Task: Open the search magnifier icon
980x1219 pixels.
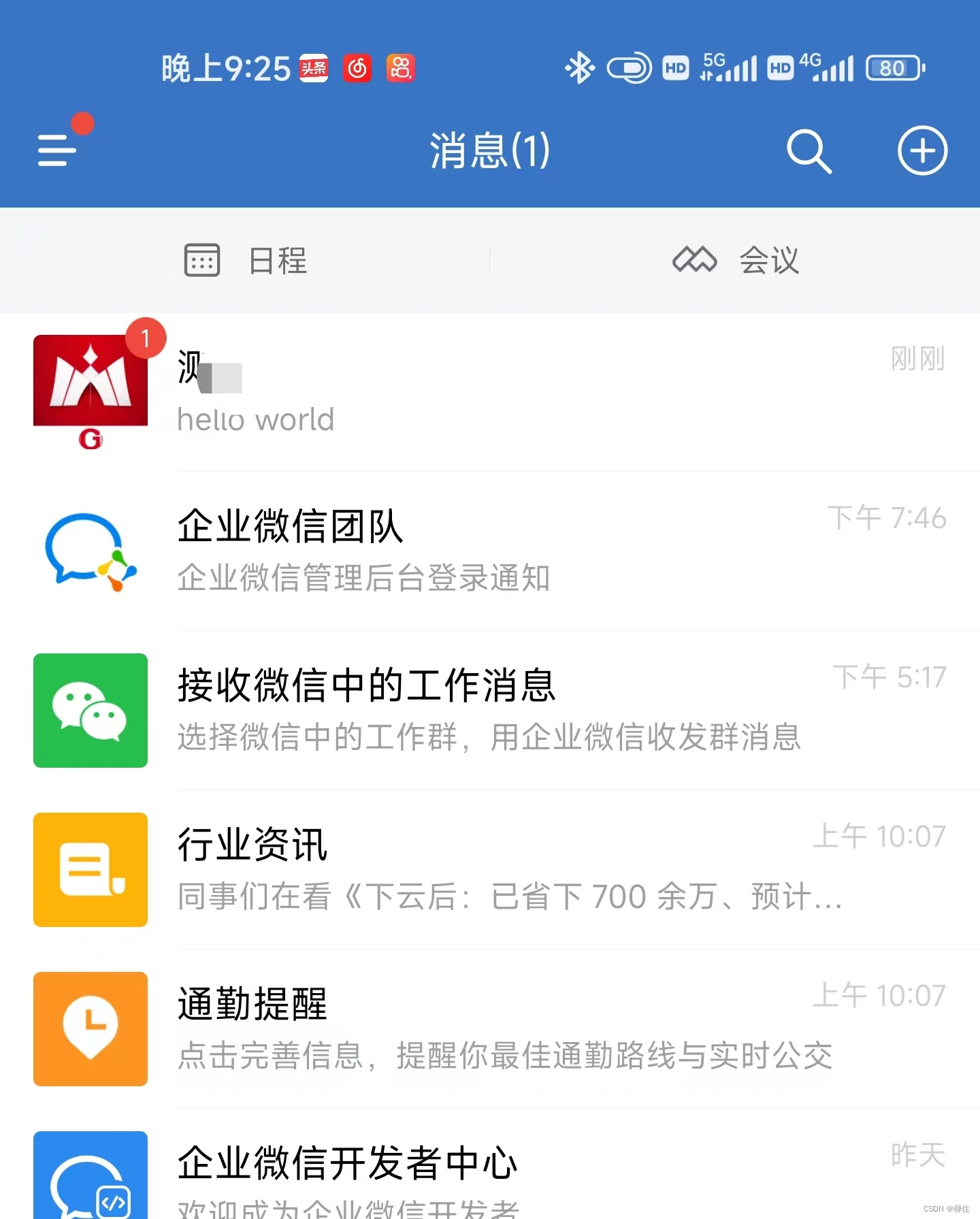Action: (x=809, y=150)
